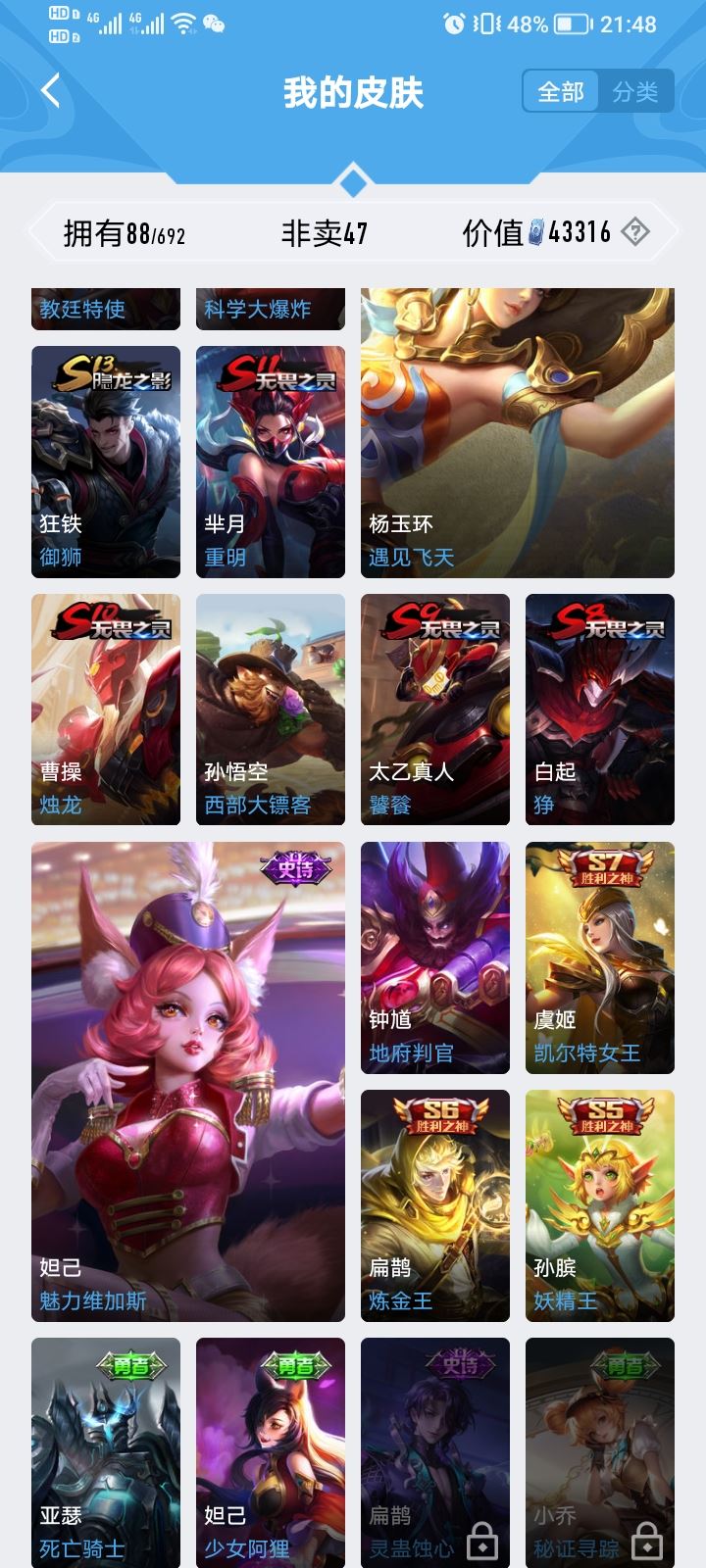View the 杨玉环 遇见飞天 skin
The width and height of the screenshot is (706, 1568).
(x=518, y=431)
